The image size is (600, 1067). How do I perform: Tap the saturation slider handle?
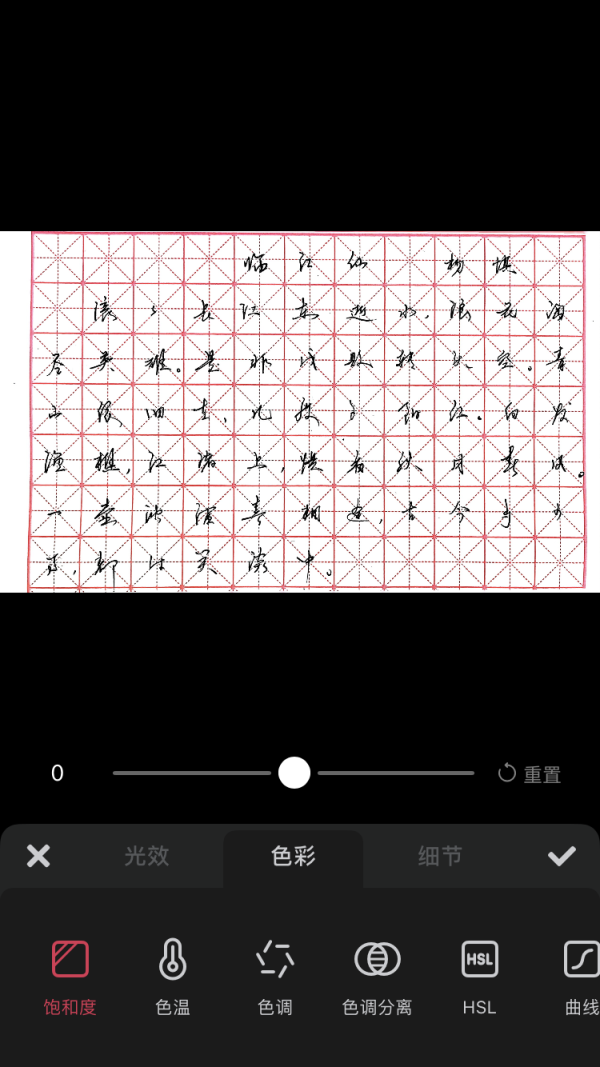(294, 773)
